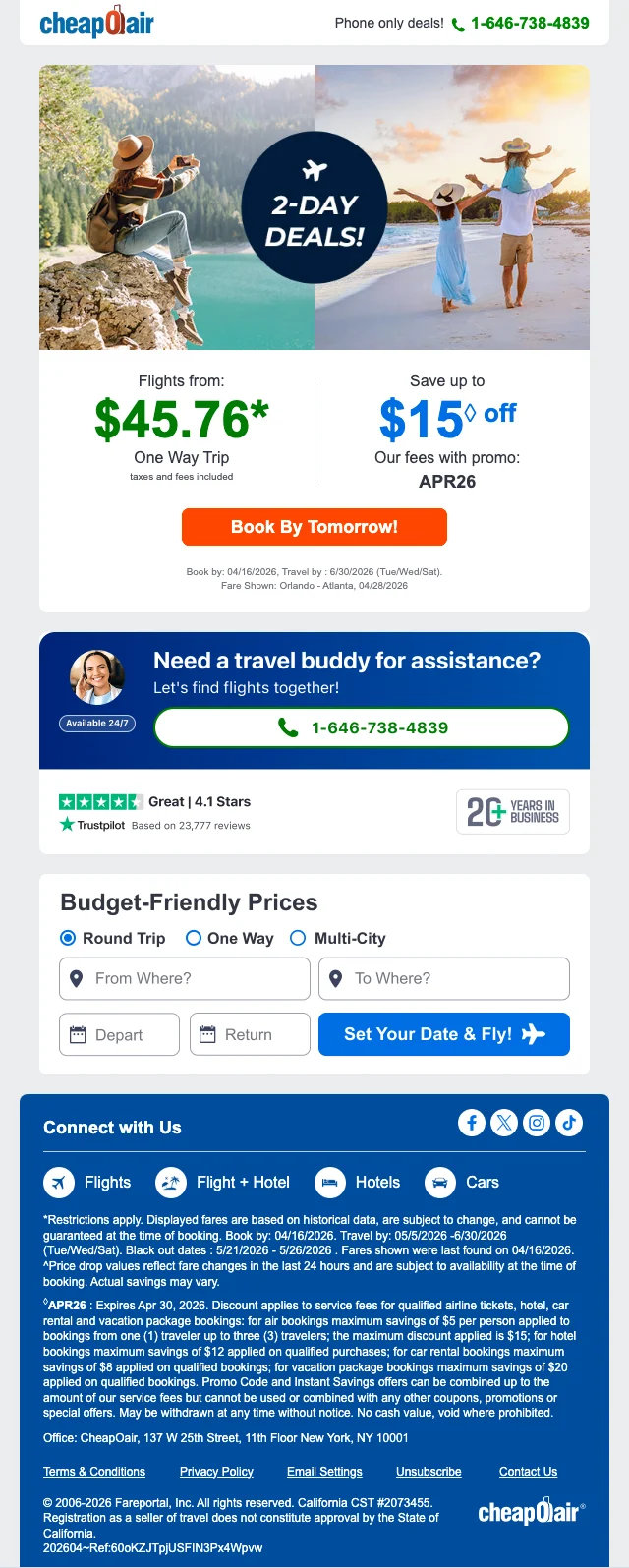Call 1-646-738-4839 from the travel buddy banner
Screen dimensions: 629x1568
click(362, 727)
